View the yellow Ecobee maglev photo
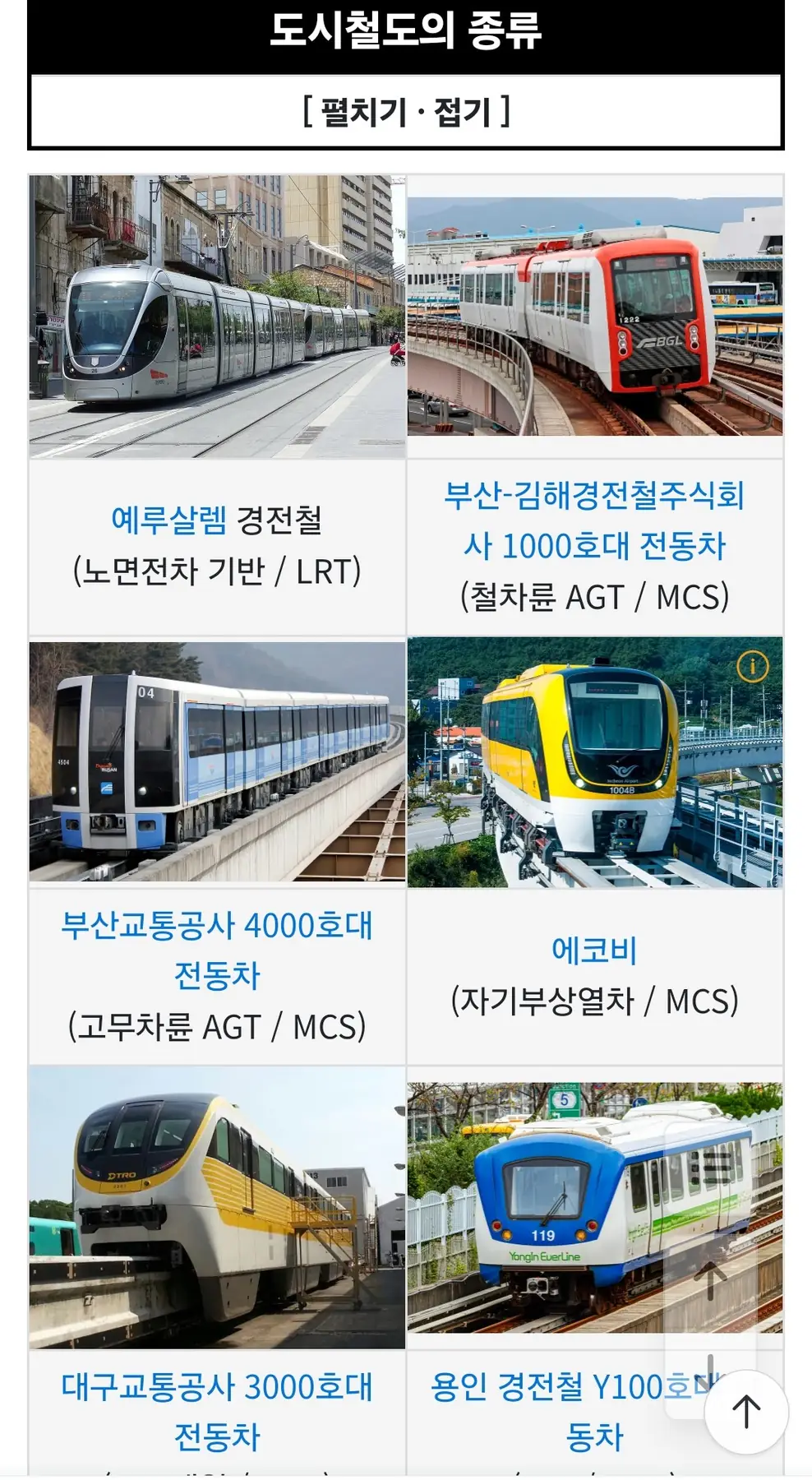The width and height of the screenshot is (812, 1480). 575,762
